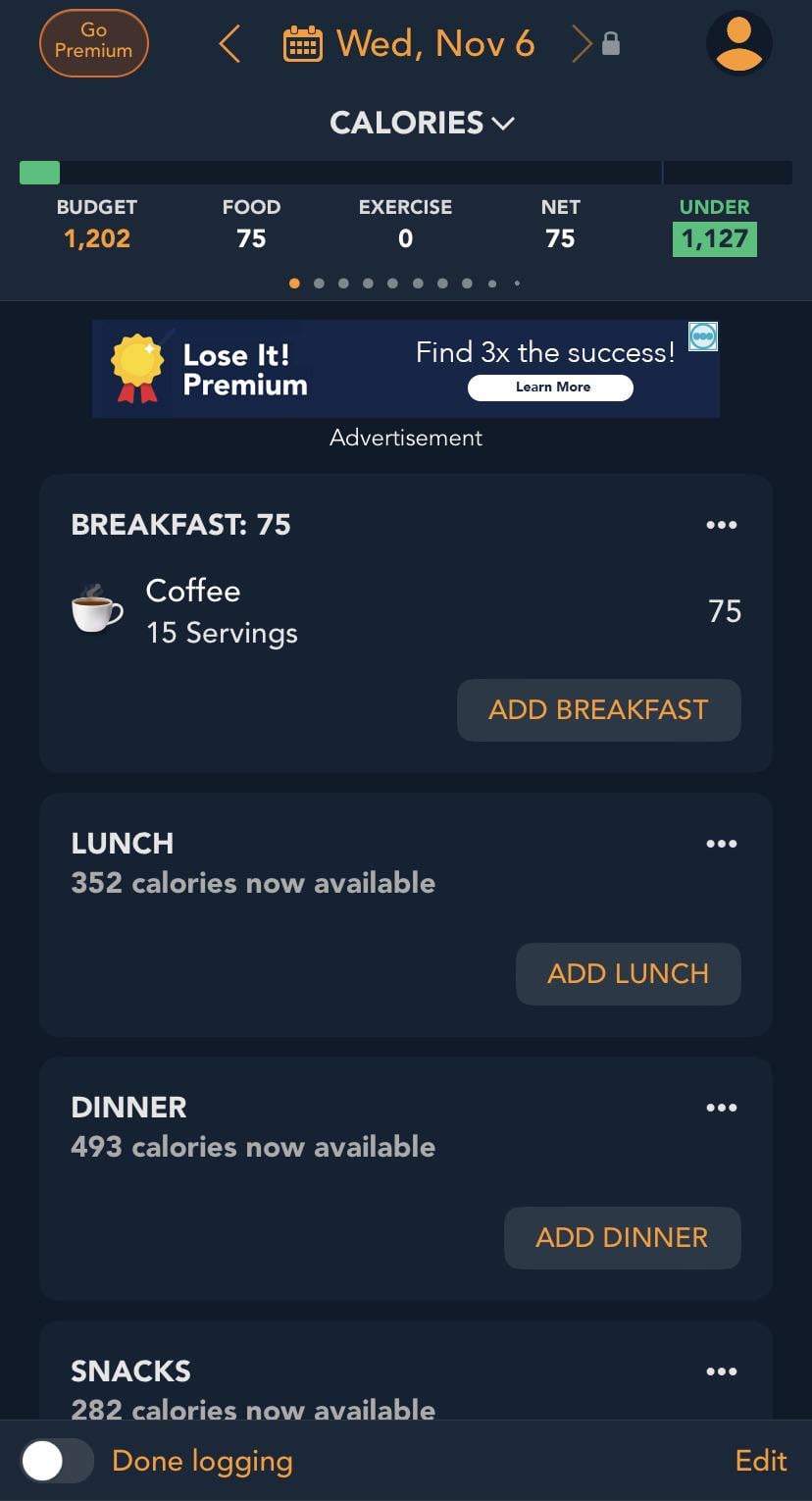The image size is (812, 1501).
Task: Open Lunch options menu
Action: click(721, 844)
